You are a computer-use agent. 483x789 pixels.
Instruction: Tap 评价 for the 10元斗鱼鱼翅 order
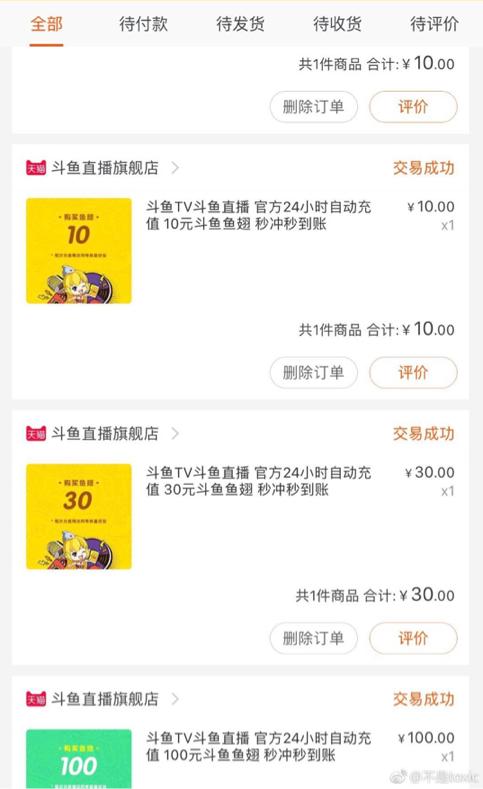pyautogui.click(x=413, y=372)
